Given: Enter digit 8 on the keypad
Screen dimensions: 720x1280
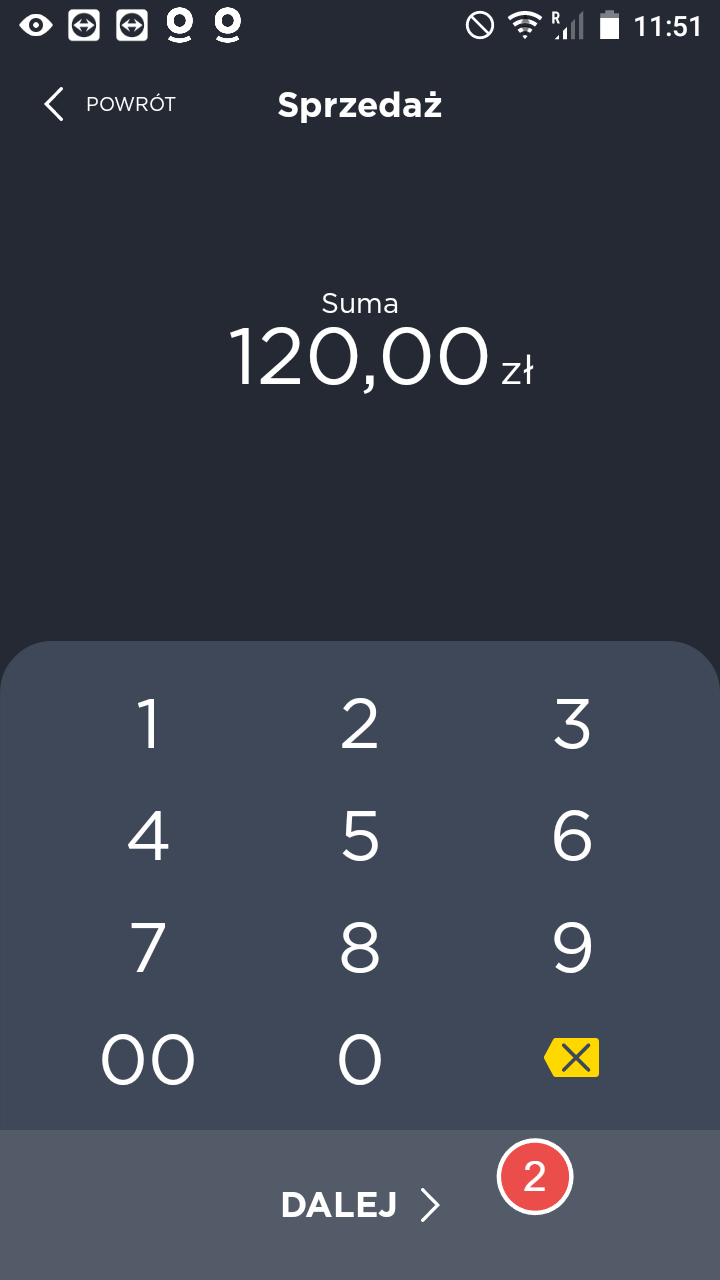Looking at the screenshot, I should [x=360, y=948].
